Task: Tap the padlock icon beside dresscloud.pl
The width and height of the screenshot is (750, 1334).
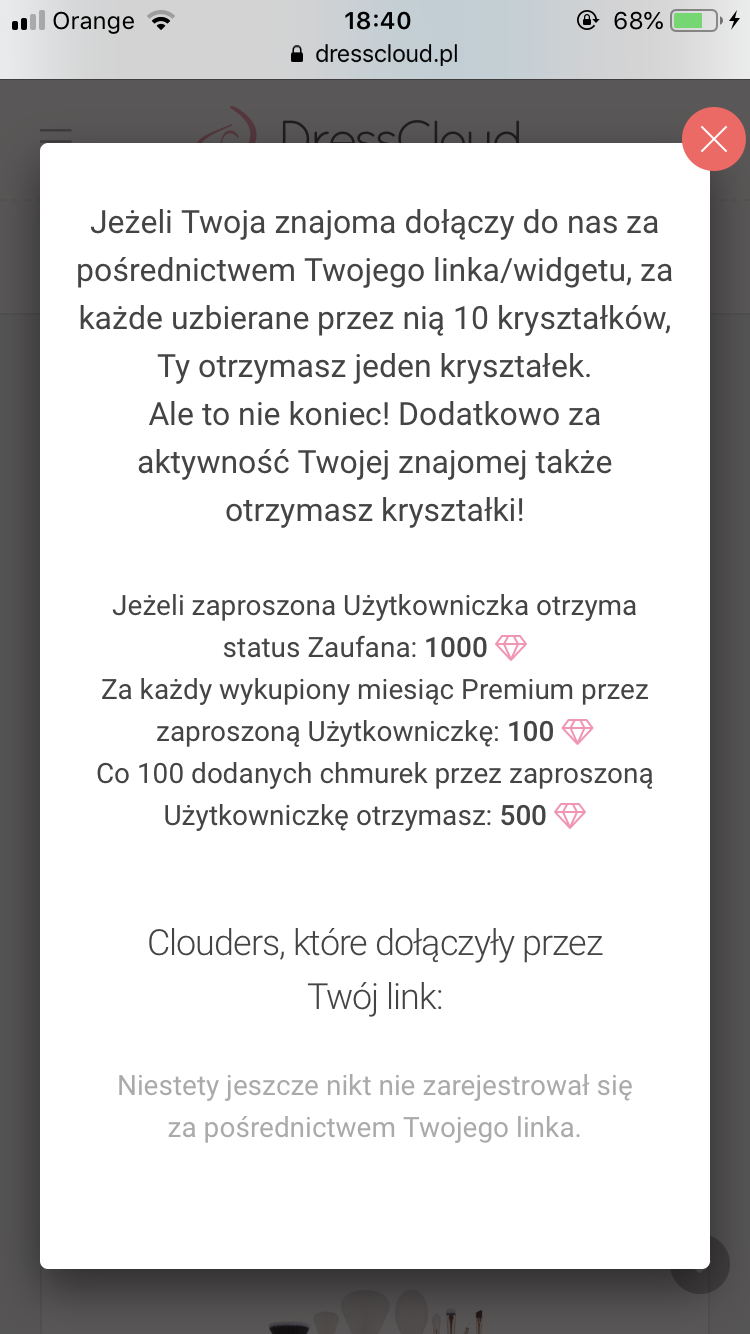Action: coord(296,54)
